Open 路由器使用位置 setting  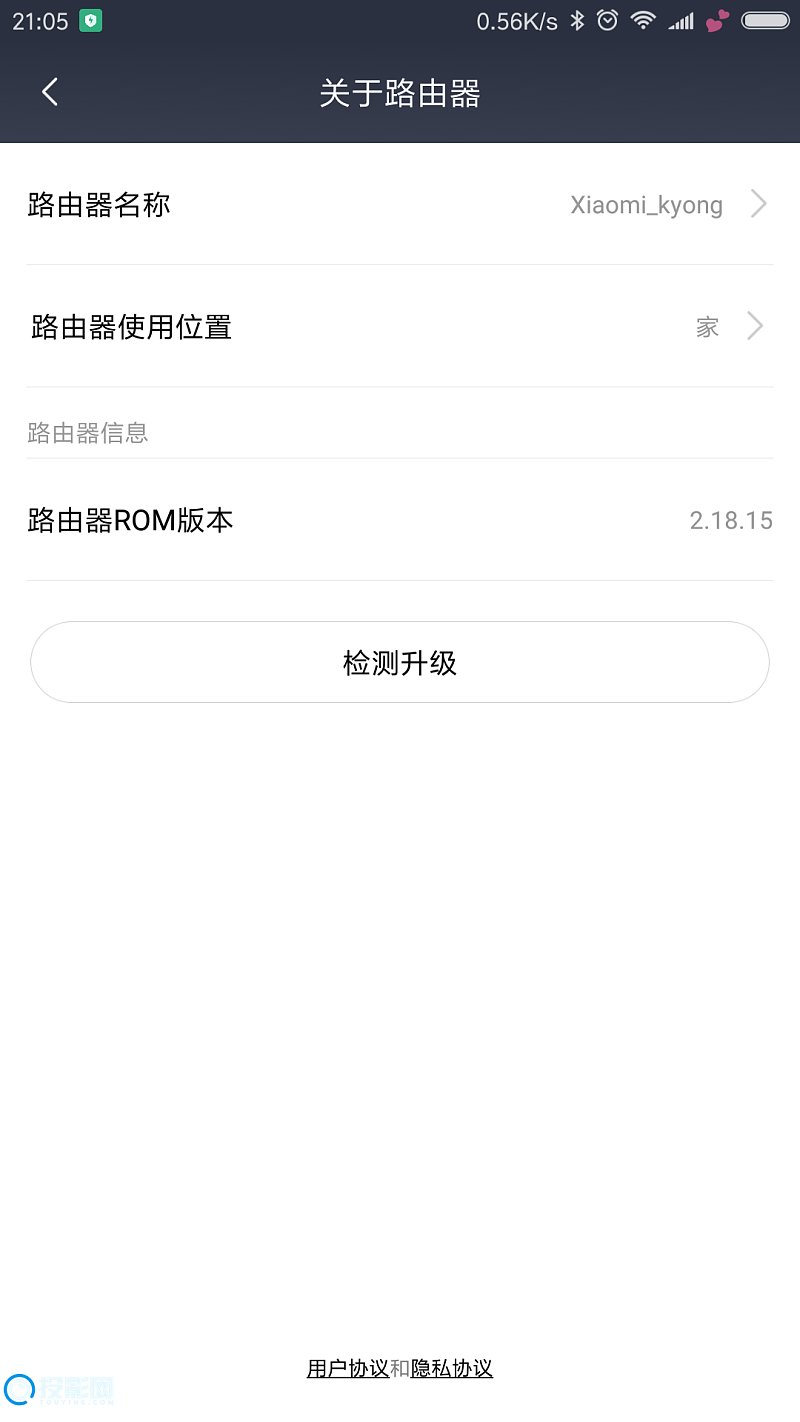400,327
